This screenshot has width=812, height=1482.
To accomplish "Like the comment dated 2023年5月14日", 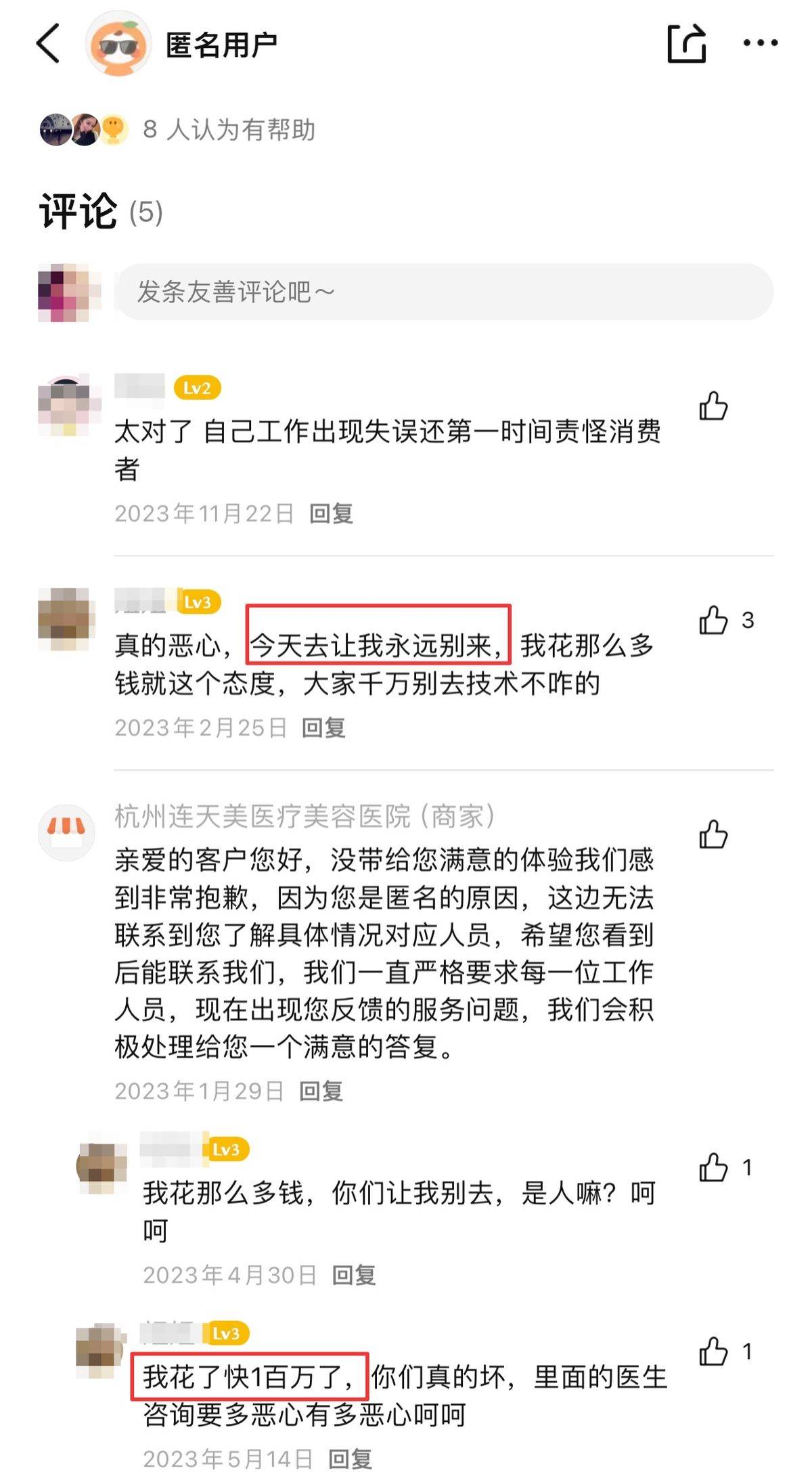I will pyautogui.click(x=713, y=1351).
